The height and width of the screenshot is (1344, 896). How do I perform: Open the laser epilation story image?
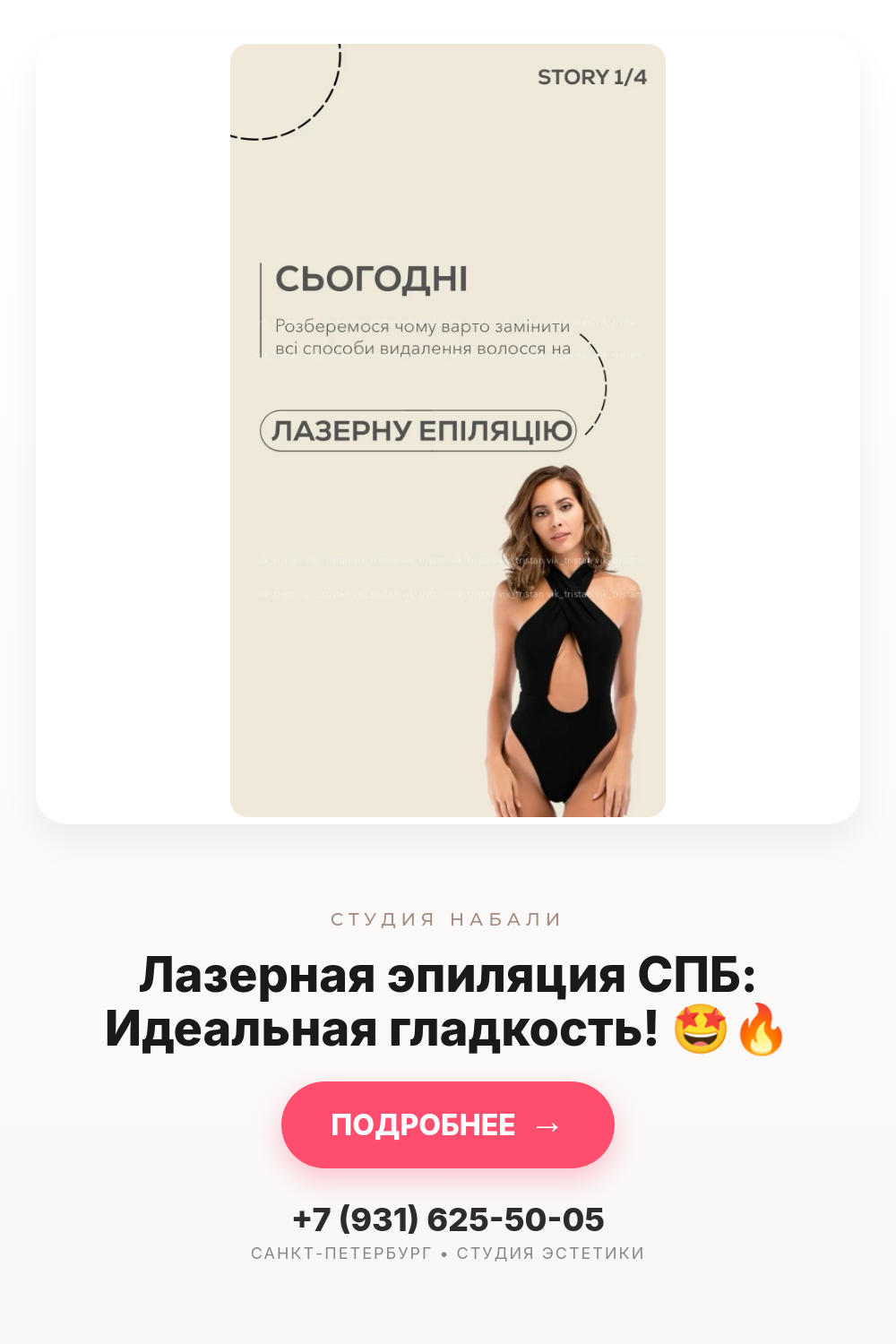click(x=448, y=430)
